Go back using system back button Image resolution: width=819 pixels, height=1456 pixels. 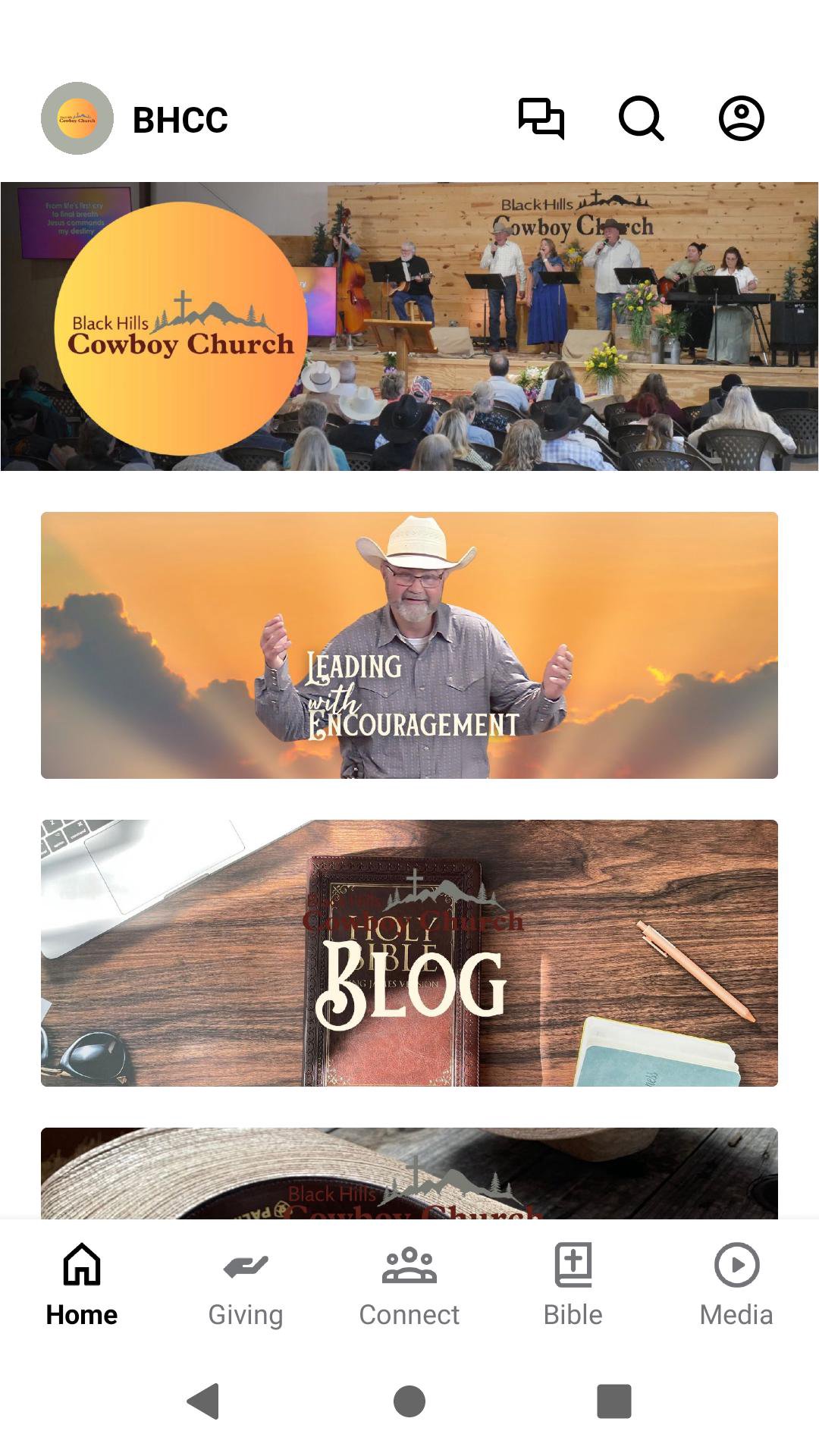tap(203, 1401)
